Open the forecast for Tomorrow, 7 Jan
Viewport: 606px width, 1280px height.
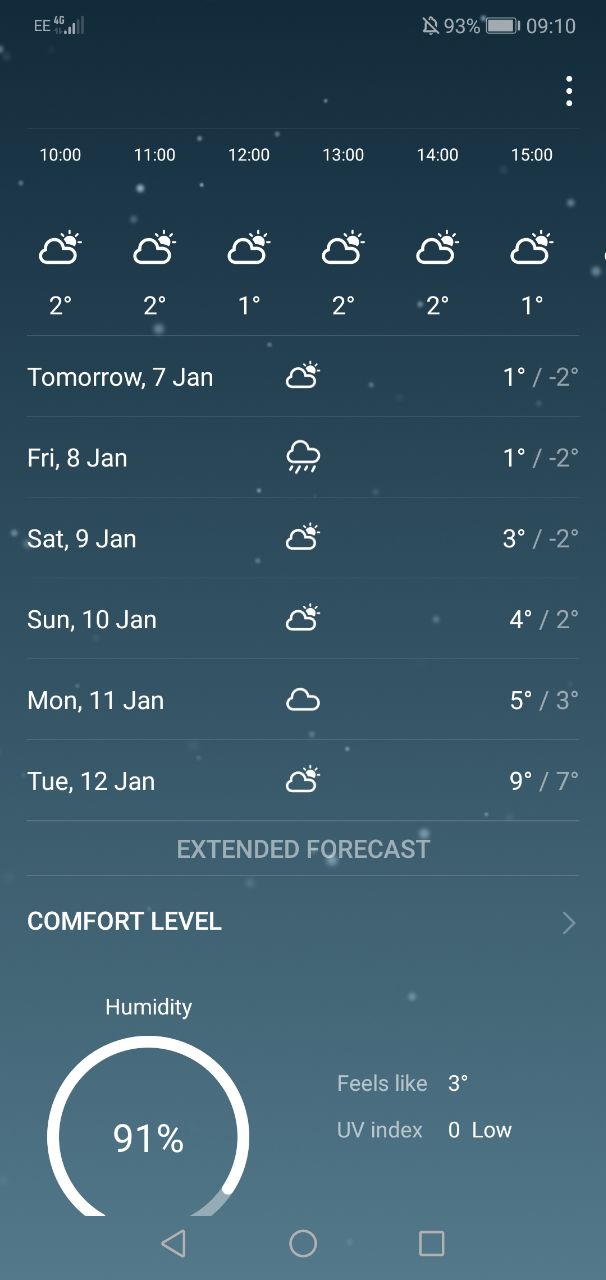[303, 377]
